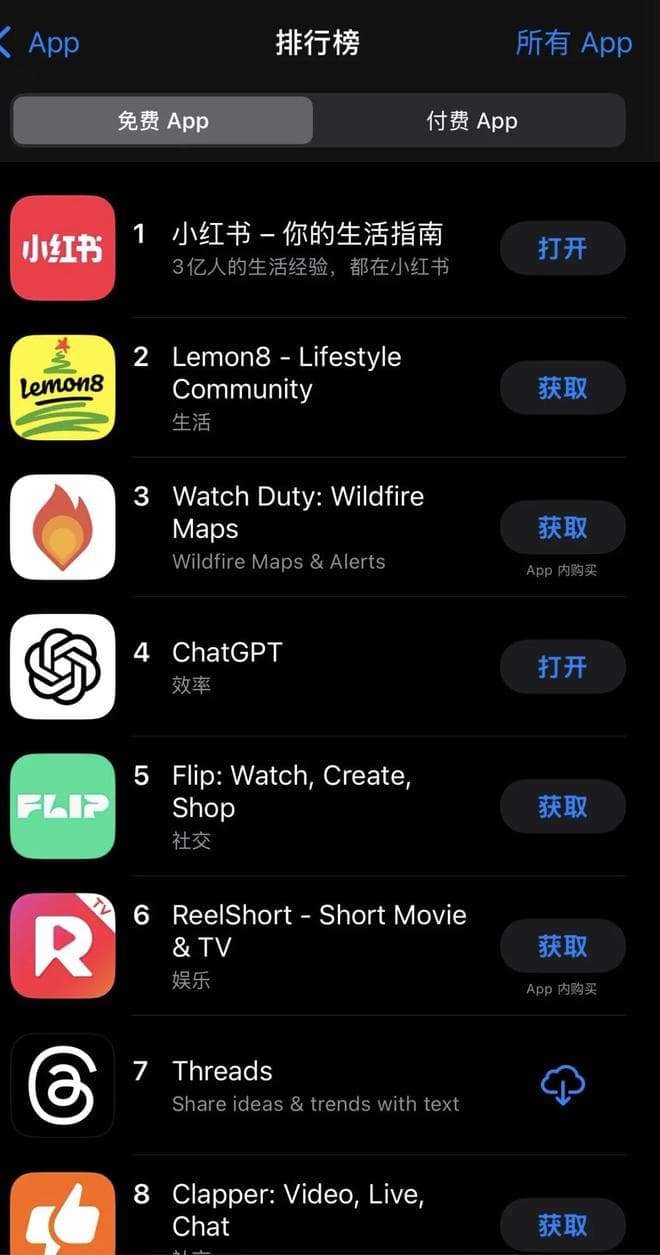660x1255 pixels.
Task: Select the 免费 App segment
Action: tap(162, 121)
